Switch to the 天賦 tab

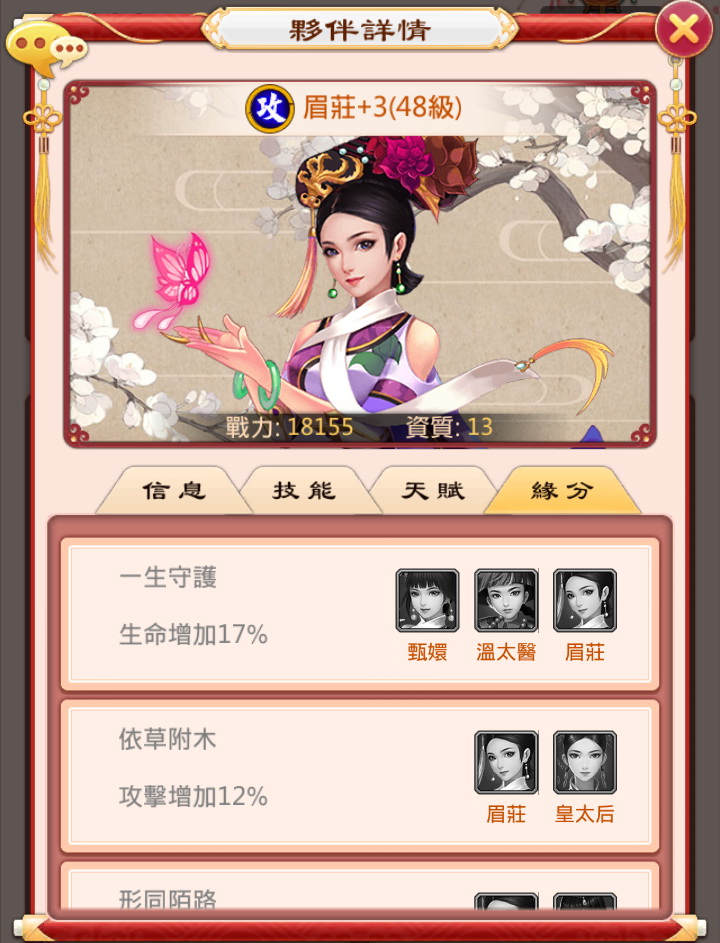[x=434, y=491]
